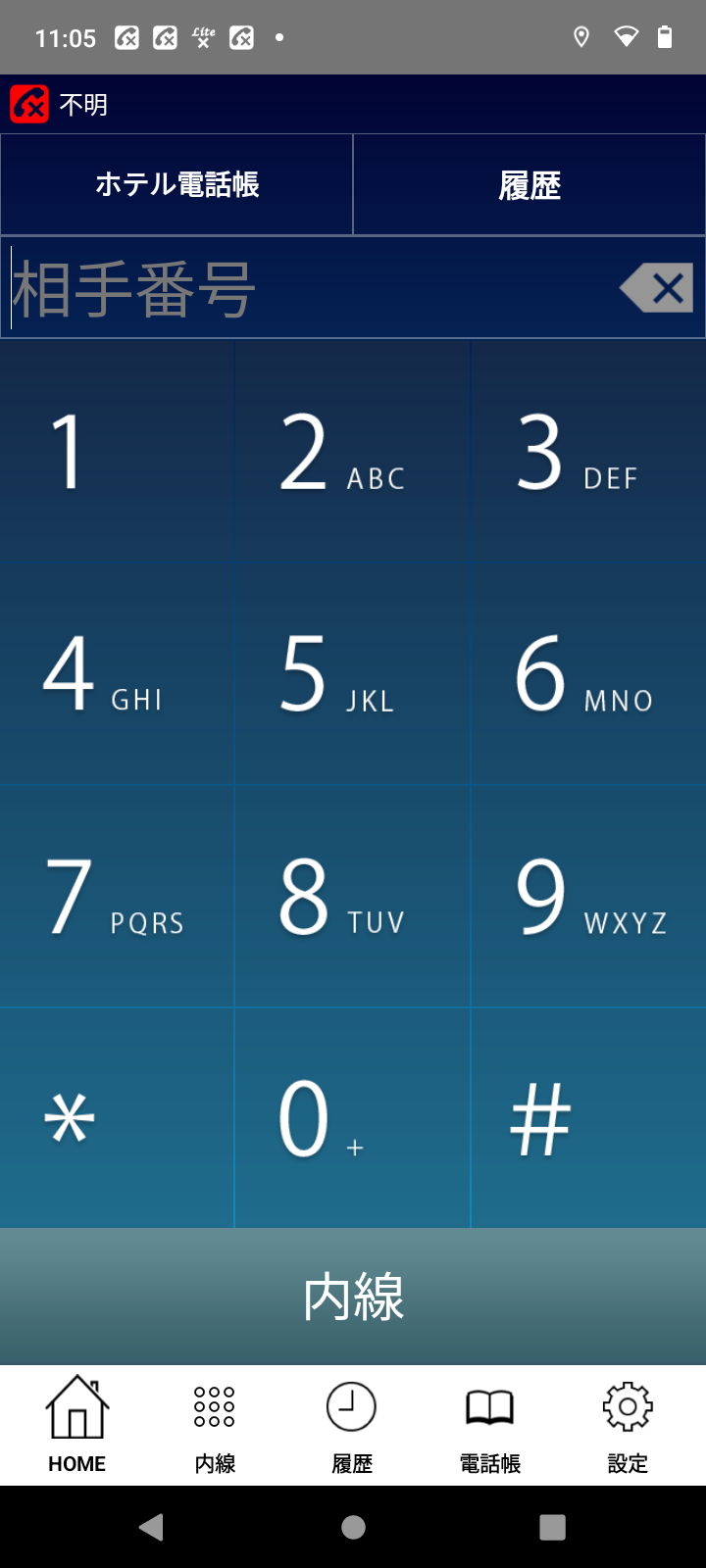Tap the 6 MNO key
Screen dimensions: 706x1568
(x=588, y=674)
